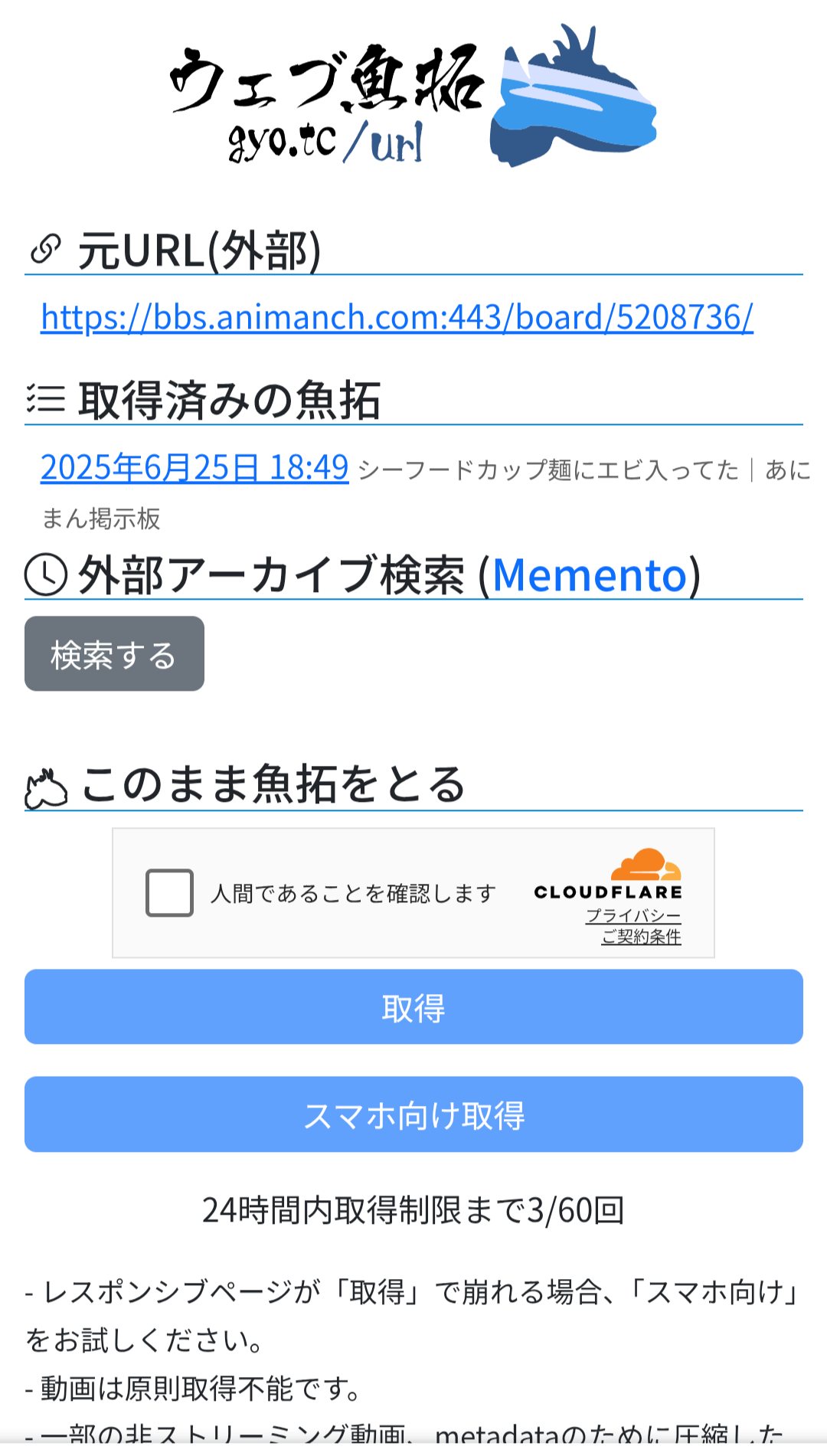
Task: Follow the Memento link in the heading
Action: coord(590,574)
